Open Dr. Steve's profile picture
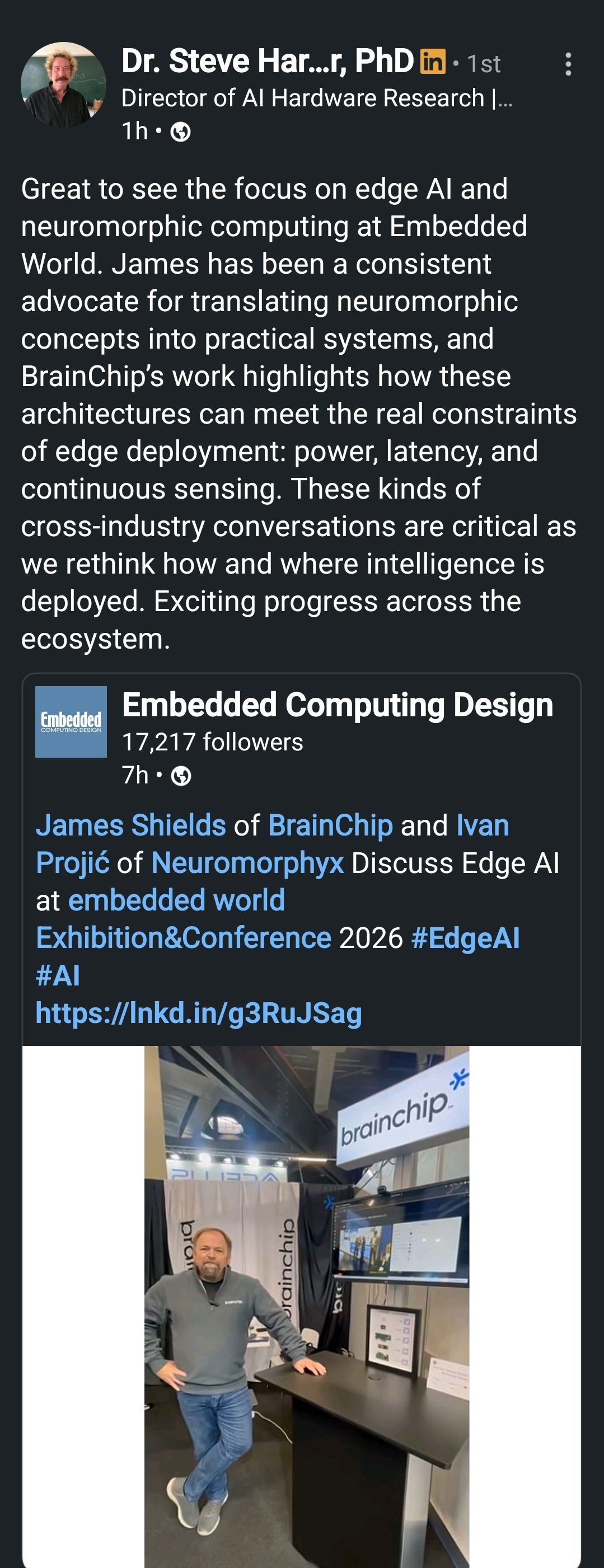 tap(63, 84)
